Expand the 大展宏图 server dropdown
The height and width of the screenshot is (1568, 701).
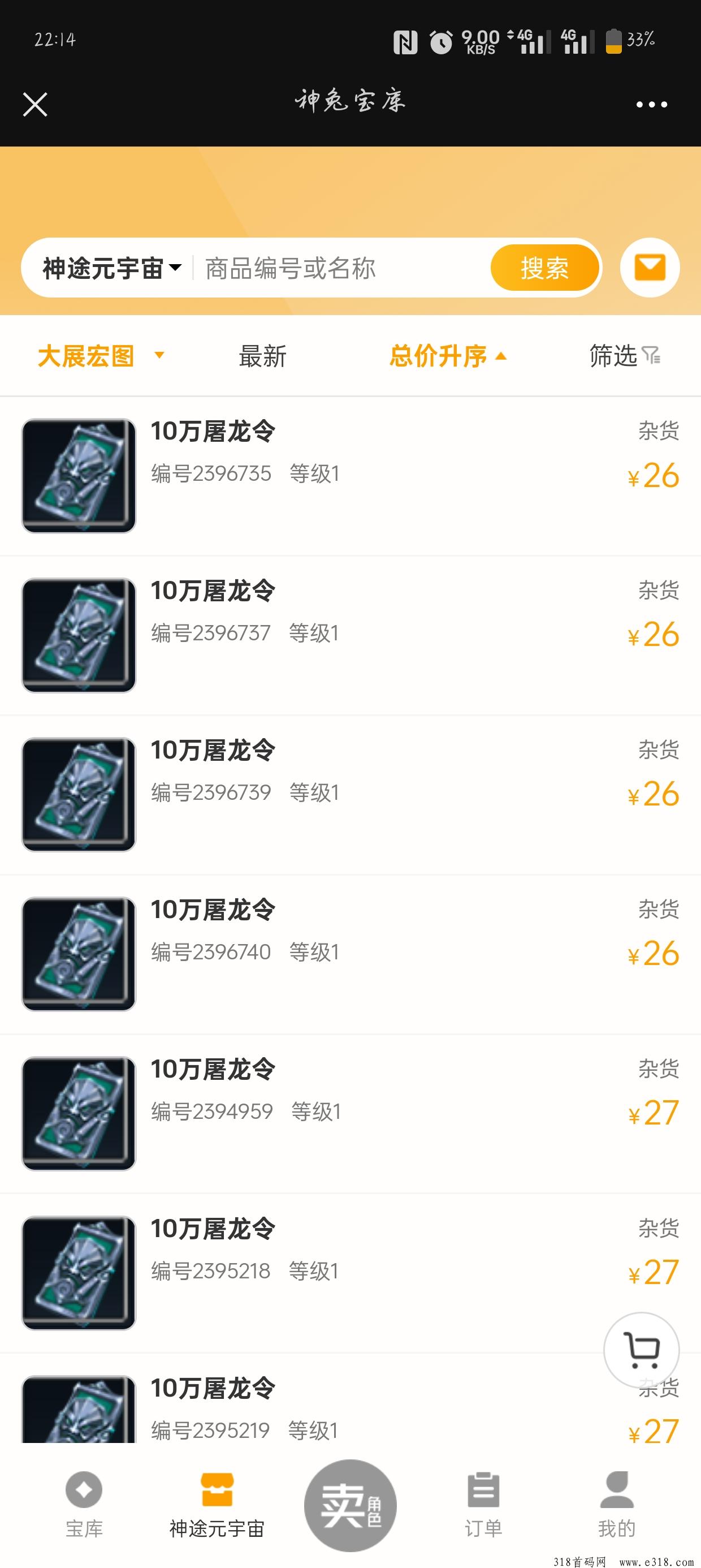(x=101, y=356)
